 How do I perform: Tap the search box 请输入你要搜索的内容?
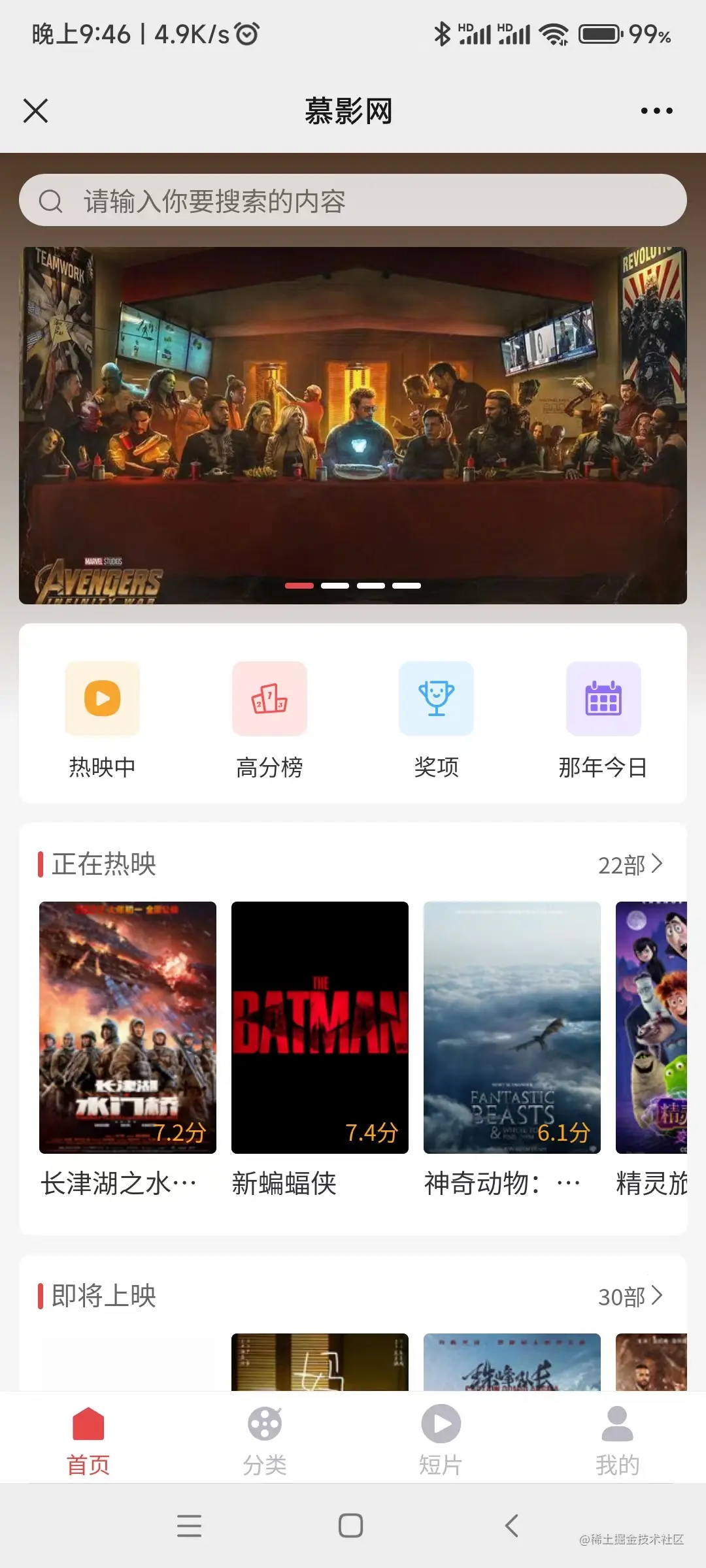tap(353, 201)
